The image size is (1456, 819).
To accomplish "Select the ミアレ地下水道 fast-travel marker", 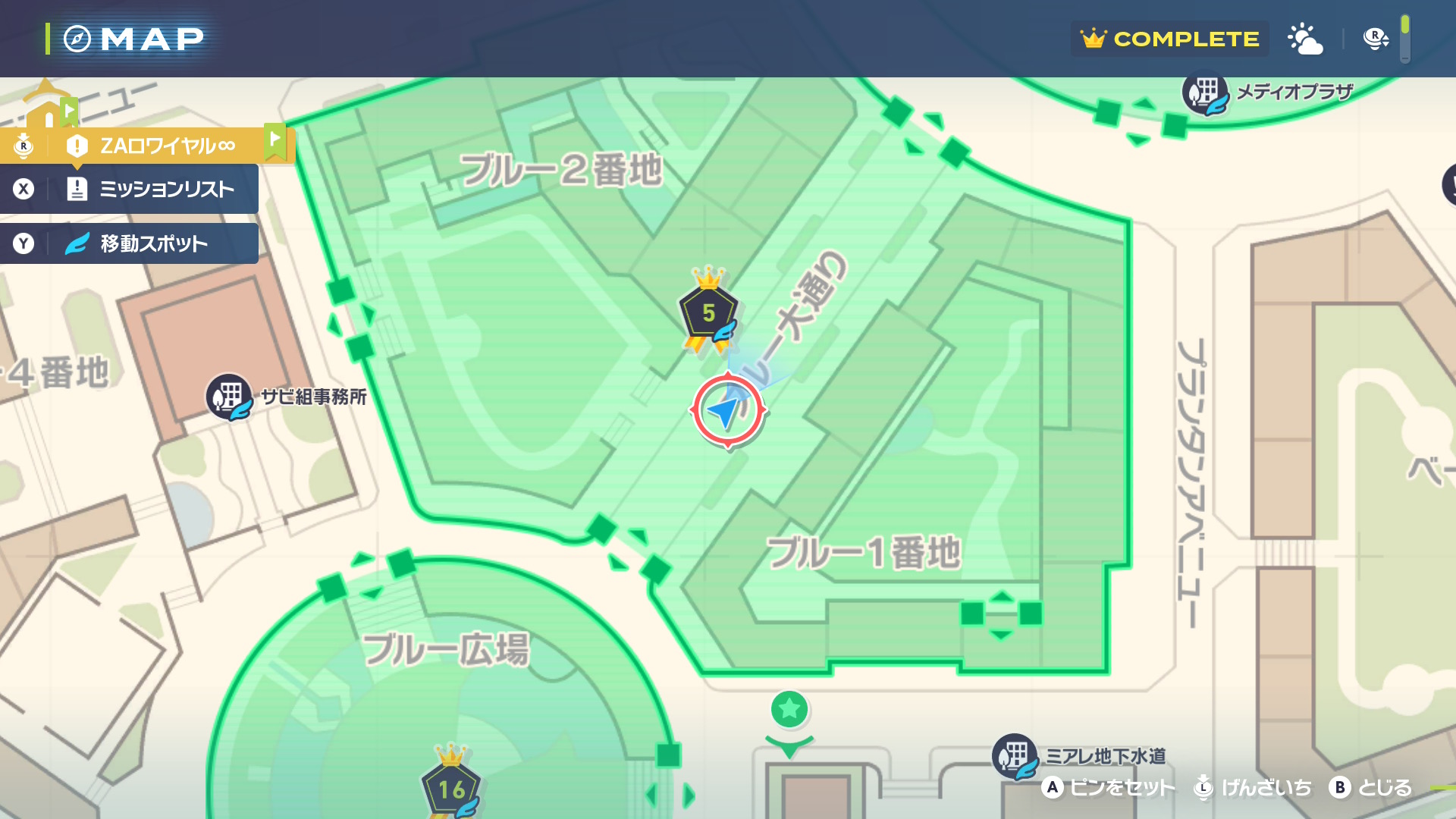I will [x=1015, y=756].
